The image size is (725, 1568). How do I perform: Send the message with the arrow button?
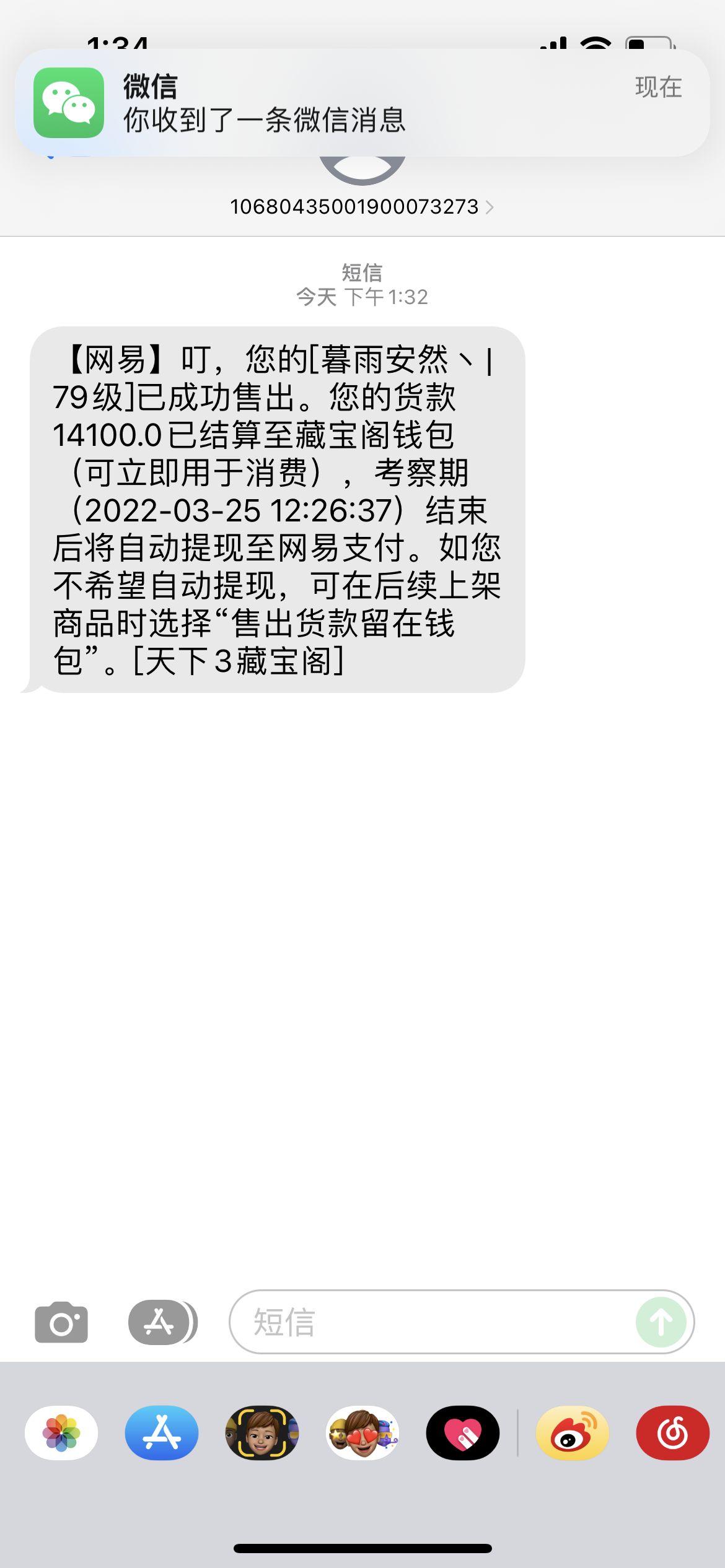[x=661, y=1322]
